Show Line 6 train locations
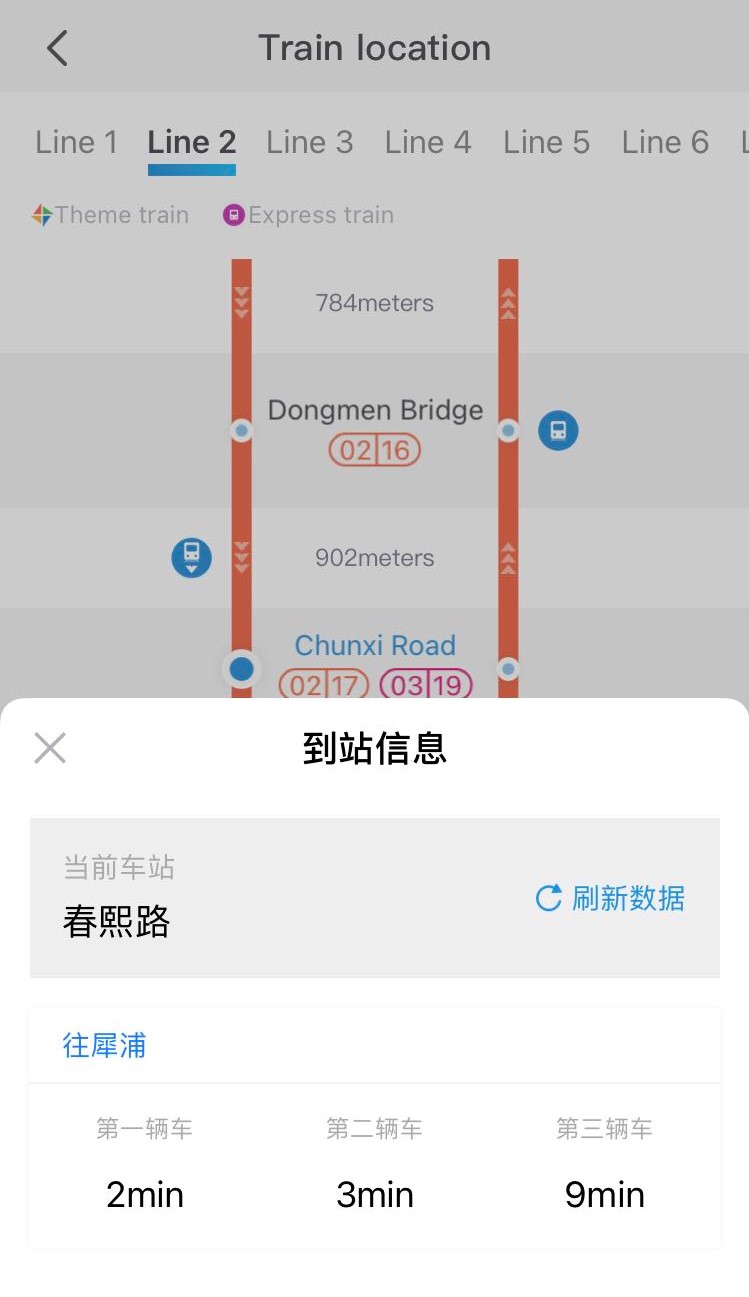 click(x=665, y=142)
